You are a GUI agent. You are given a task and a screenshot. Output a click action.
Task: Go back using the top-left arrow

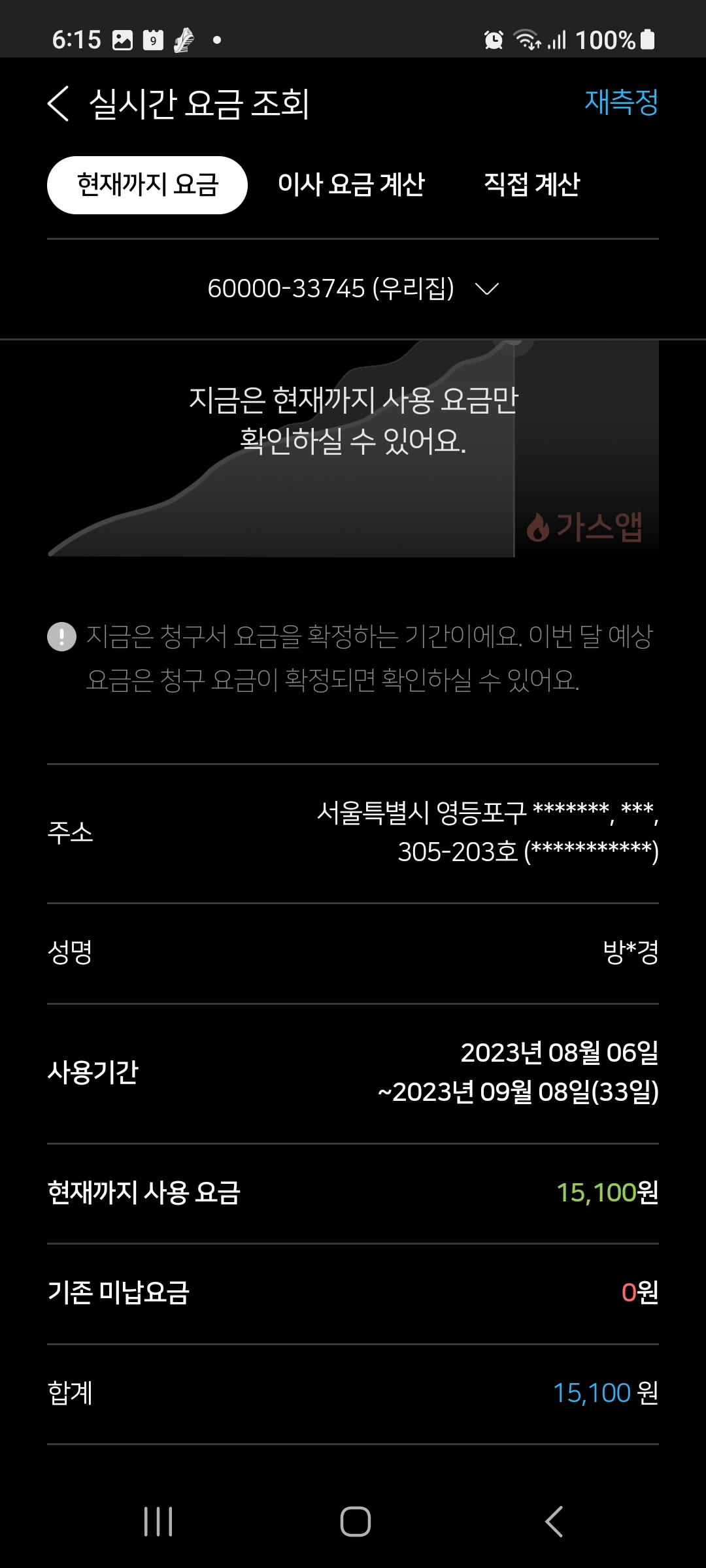pyautogui.click(x=58, y=103)
